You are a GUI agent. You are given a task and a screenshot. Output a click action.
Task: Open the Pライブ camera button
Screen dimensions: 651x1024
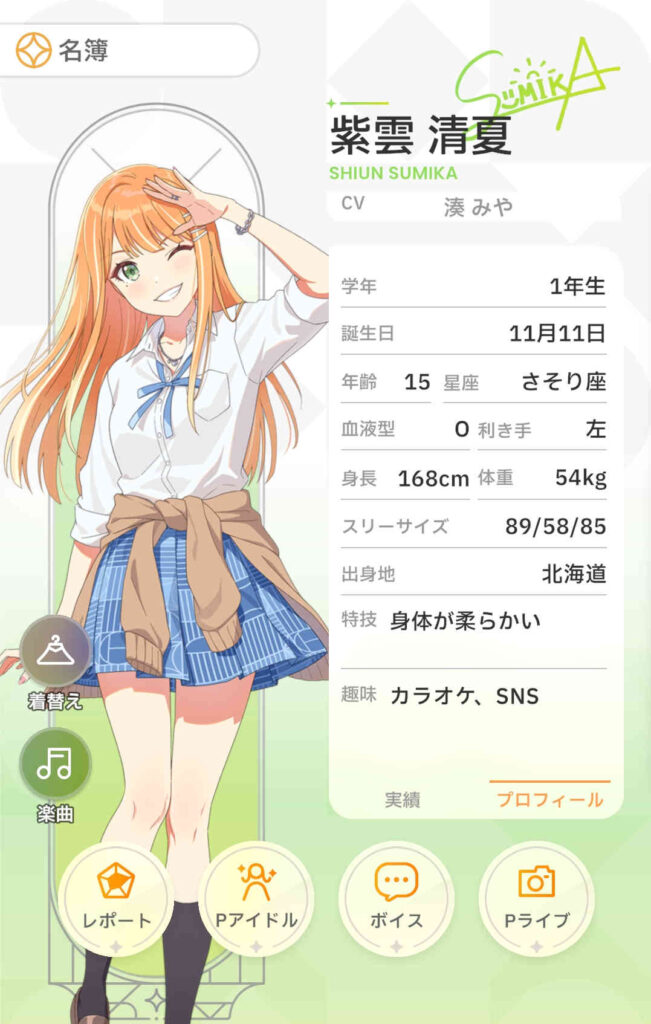[536, 896]
